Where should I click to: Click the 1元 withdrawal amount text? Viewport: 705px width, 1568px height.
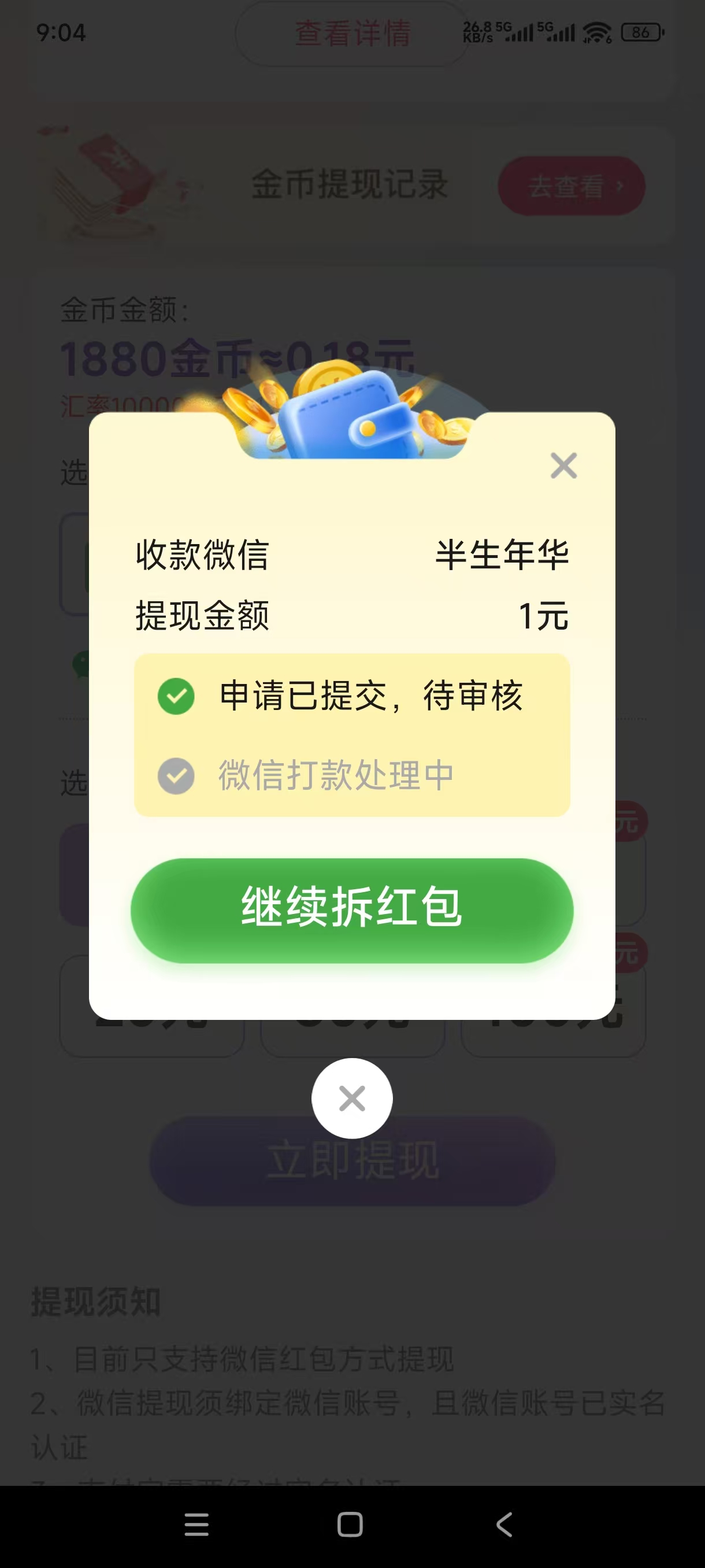pos(544,616)
